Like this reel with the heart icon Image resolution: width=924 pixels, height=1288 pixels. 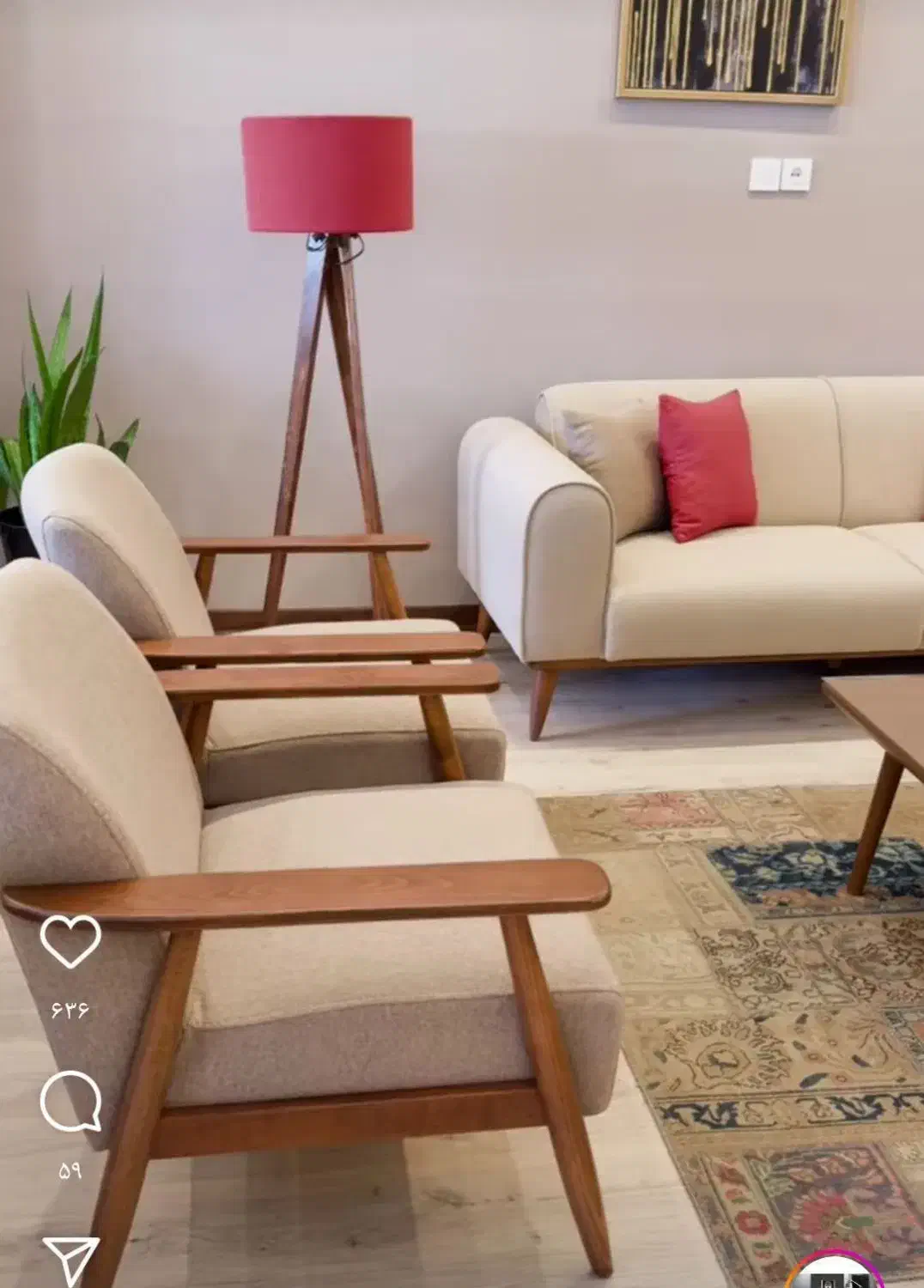click(70, 942)
